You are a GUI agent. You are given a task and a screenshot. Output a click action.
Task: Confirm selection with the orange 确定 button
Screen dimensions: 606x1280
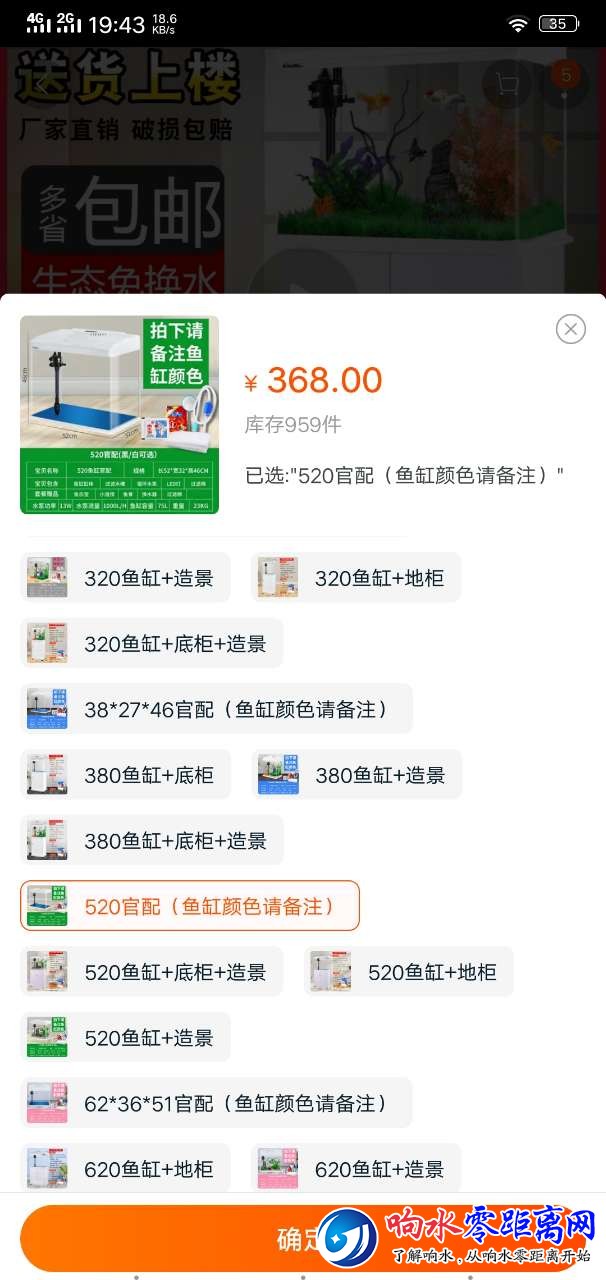tap(303, 1239)
